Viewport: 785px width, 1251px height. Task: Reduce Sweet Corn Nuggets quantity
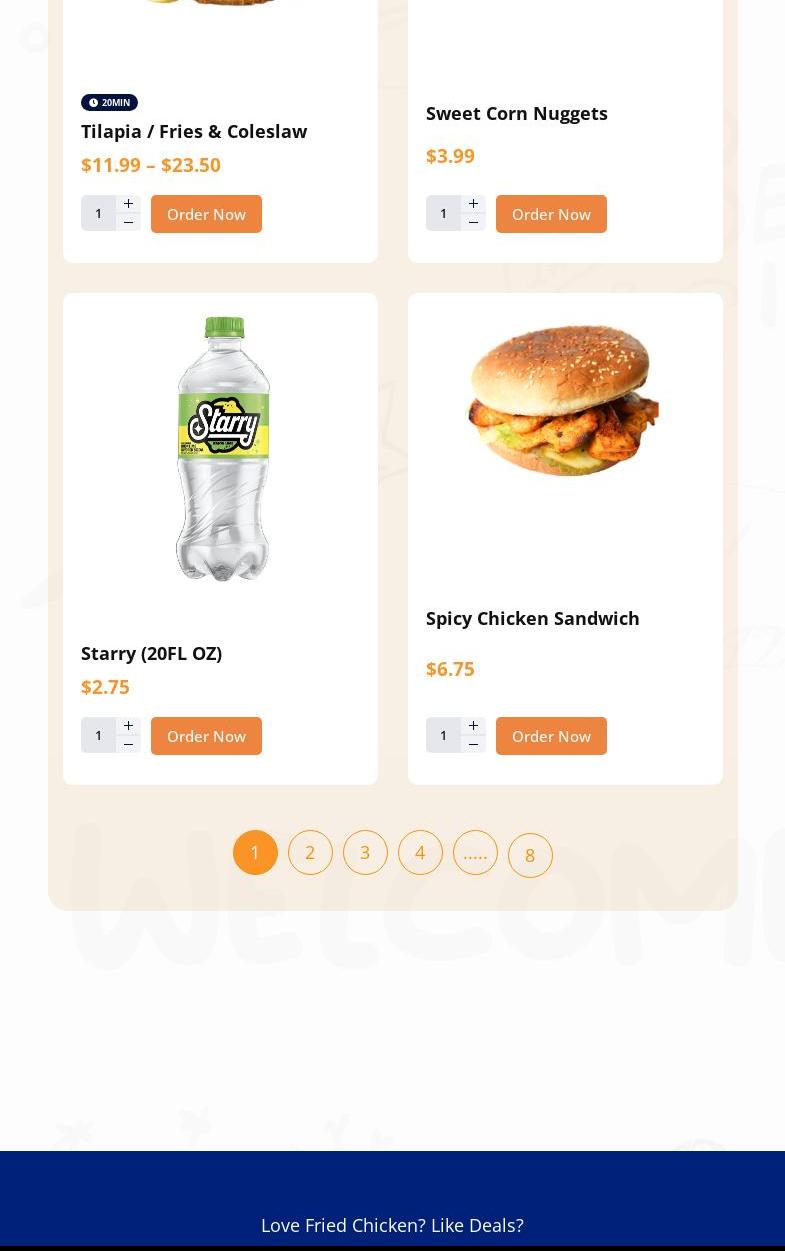[x=473, y=223]
